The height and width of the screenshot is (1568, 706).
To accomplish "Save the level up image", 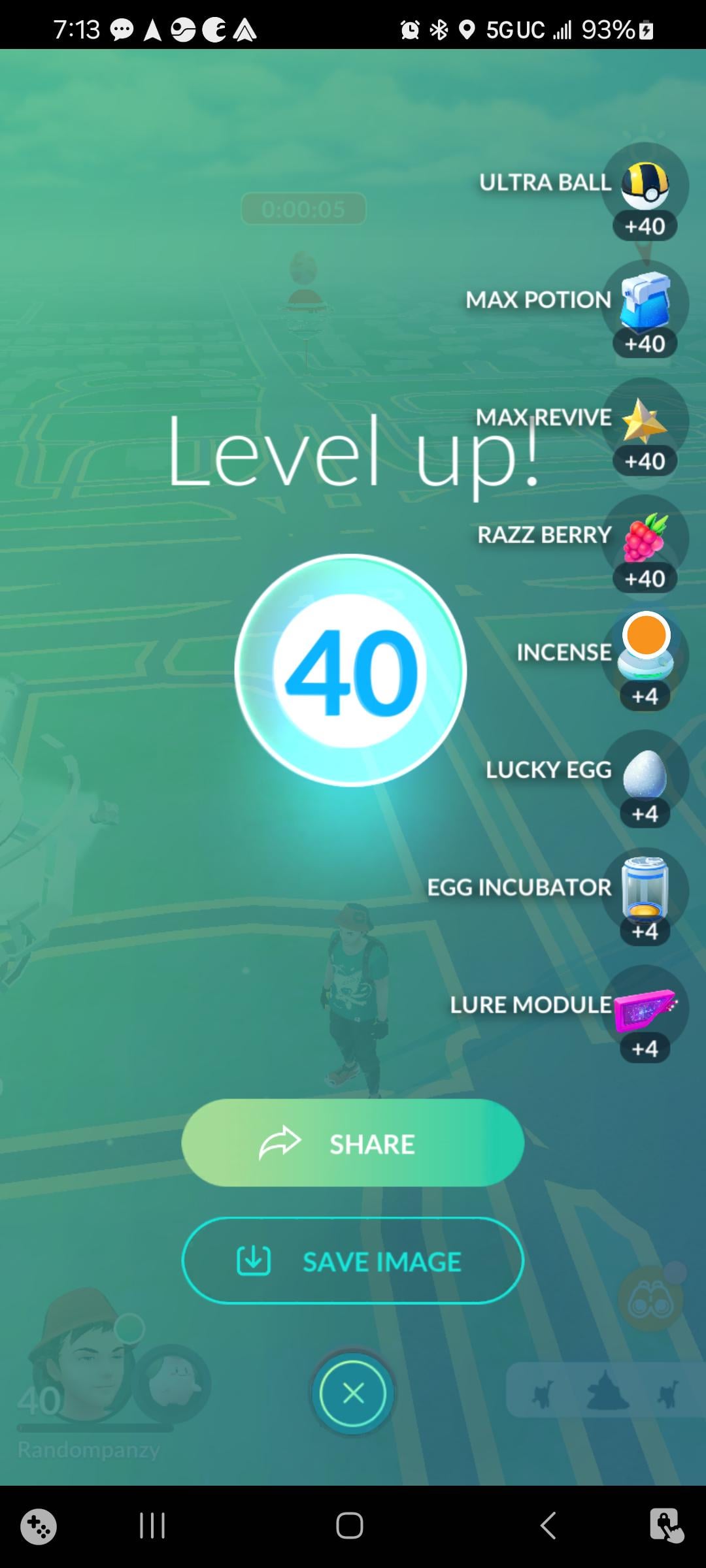I will pos(352,1260).
